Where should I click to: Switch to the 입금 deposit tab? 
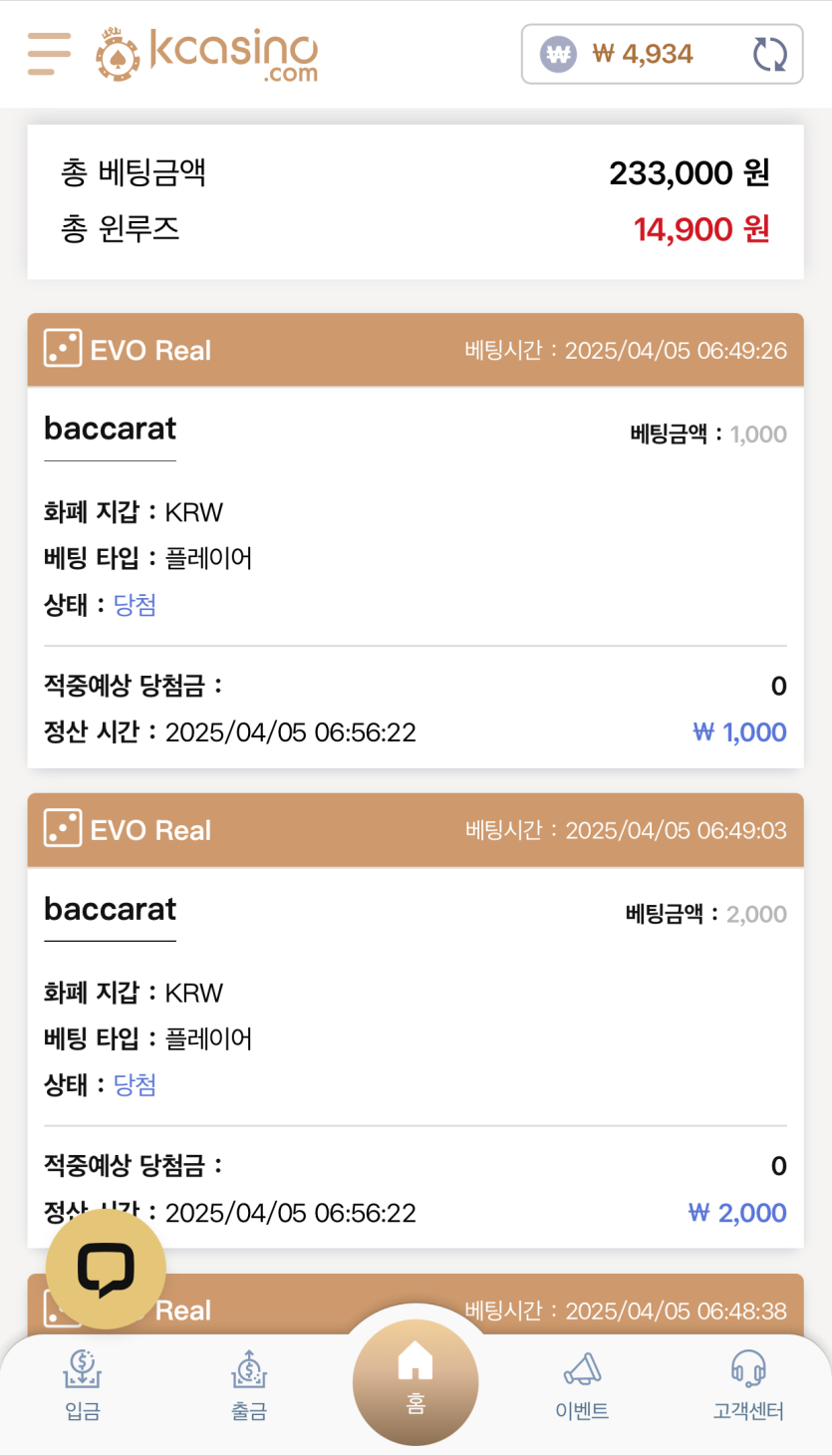(x=83, y=1385)
